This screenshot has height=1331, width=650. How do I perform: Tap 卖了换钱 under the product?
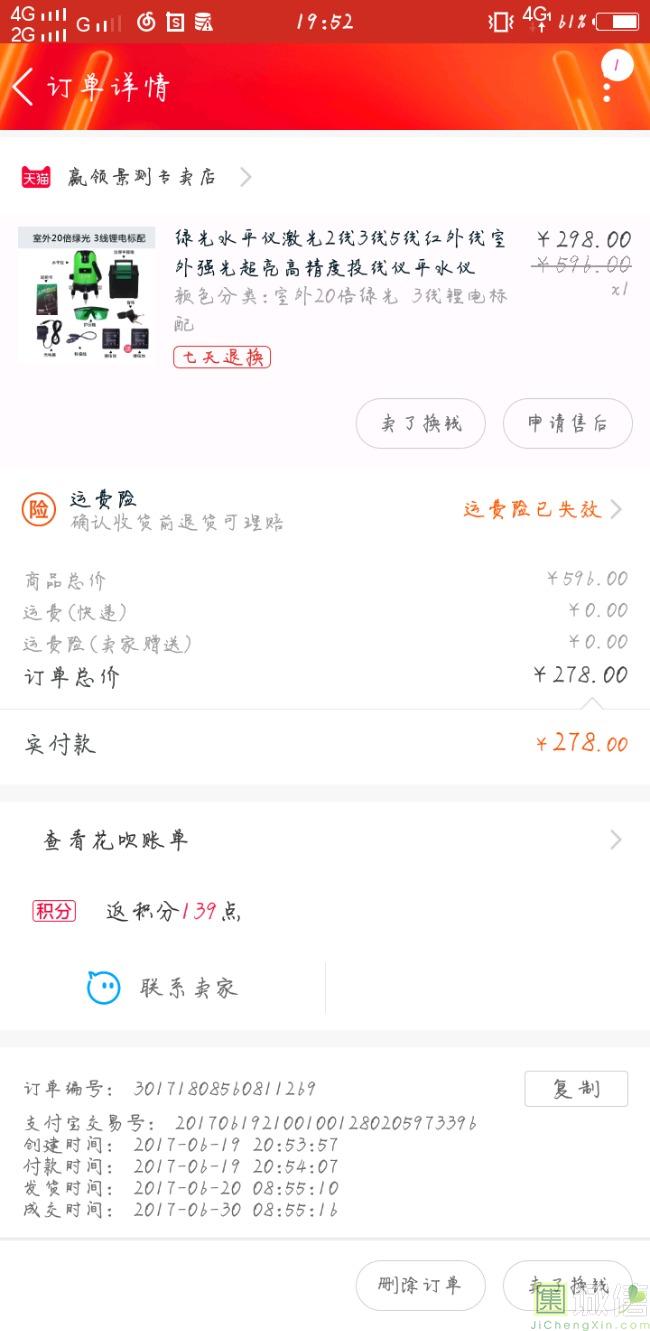click(420, 424)
